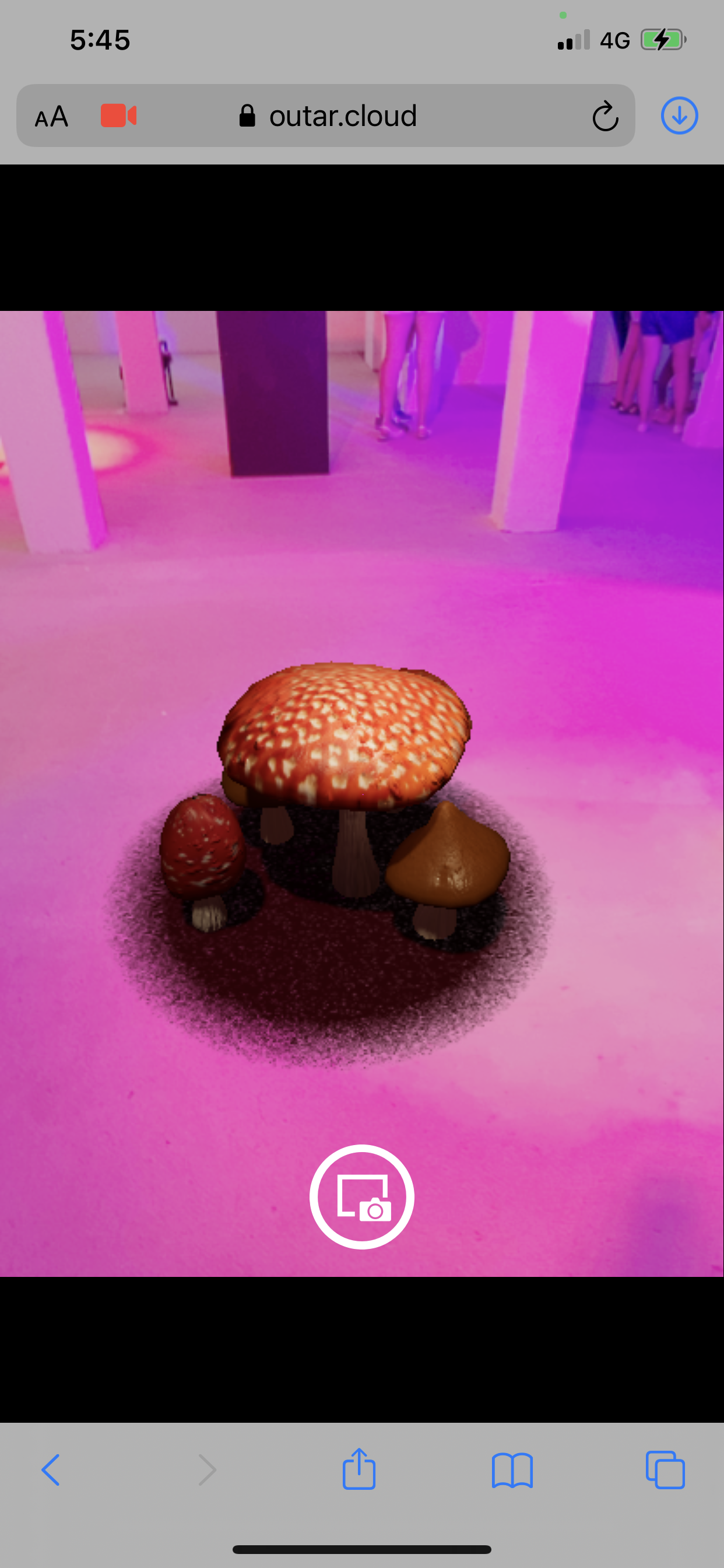Go back to the previous page

tap(51, 1470)
